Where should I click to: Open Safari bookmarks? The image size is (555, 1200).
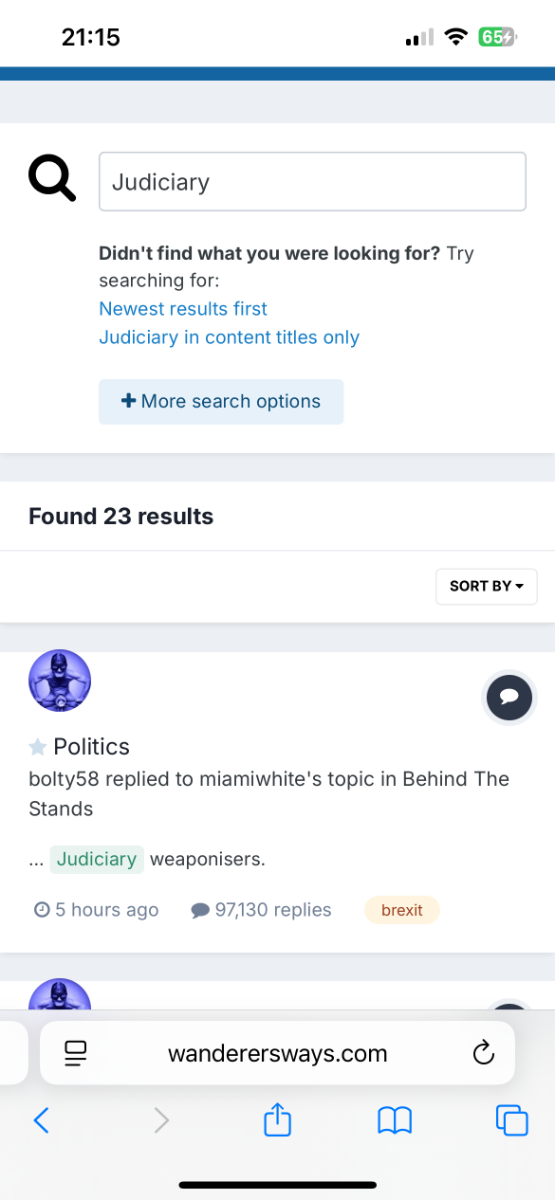tap(395, 1120)
